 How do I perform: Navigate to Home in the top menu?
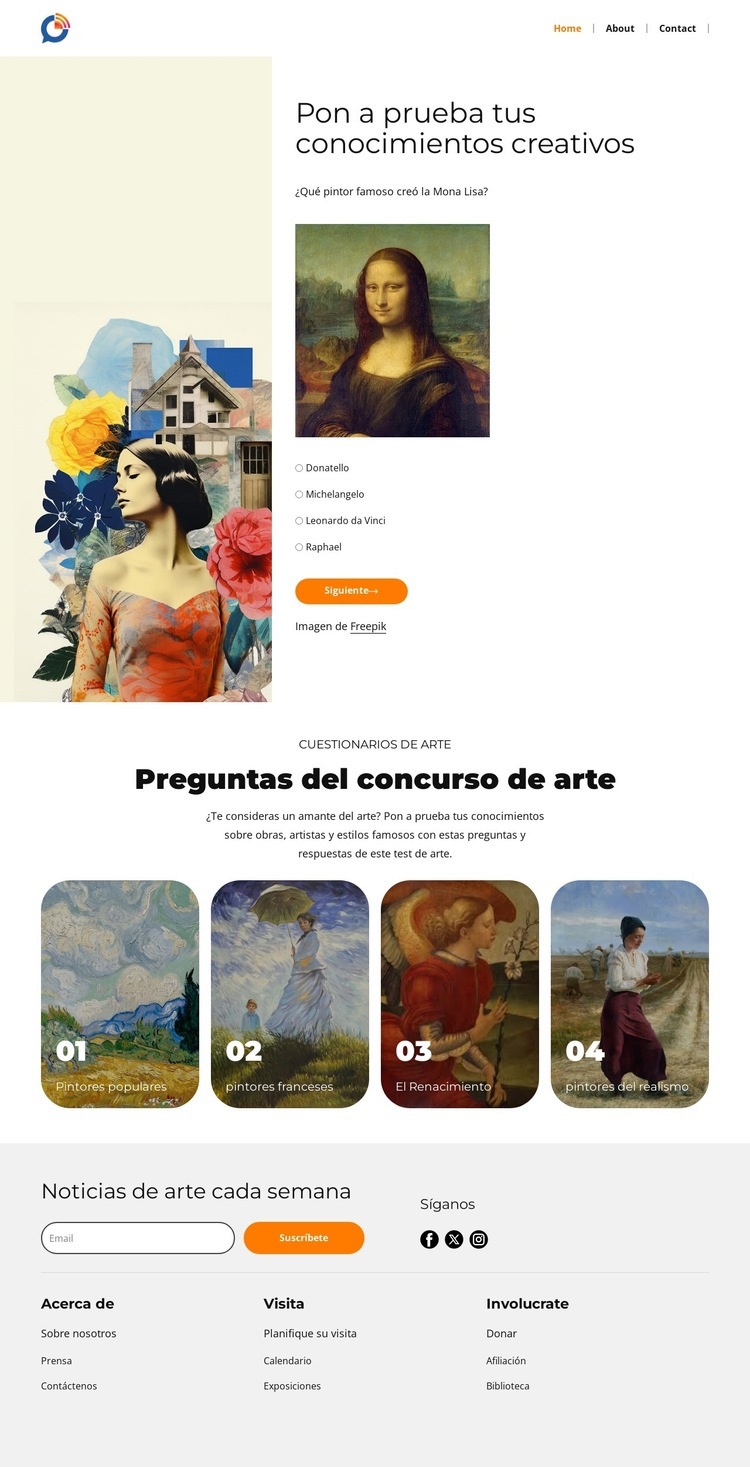[x=567, y=28]
